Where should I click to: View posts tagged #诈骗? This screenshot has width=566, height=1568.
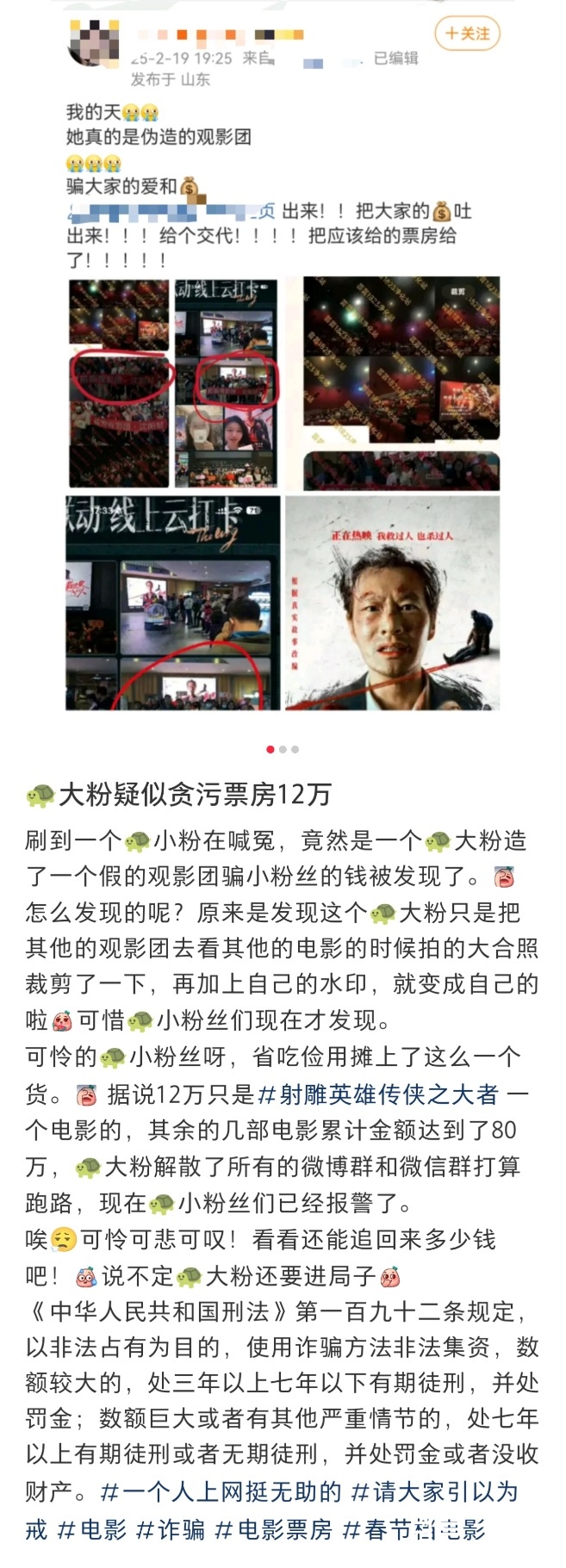tap(171, 1529)
